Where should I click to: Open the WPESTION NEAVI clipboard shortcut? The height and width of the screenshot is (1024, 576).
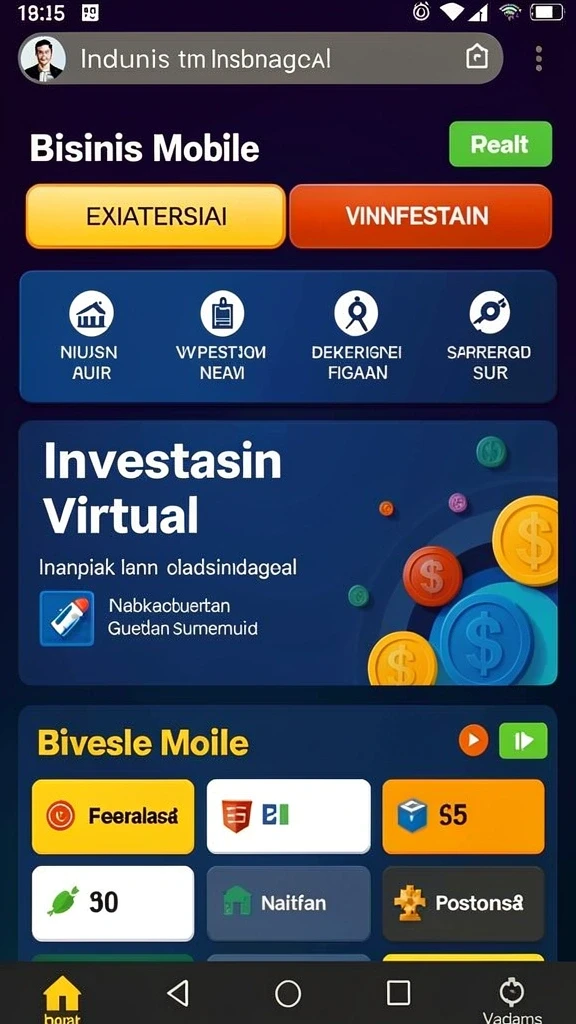221,336
